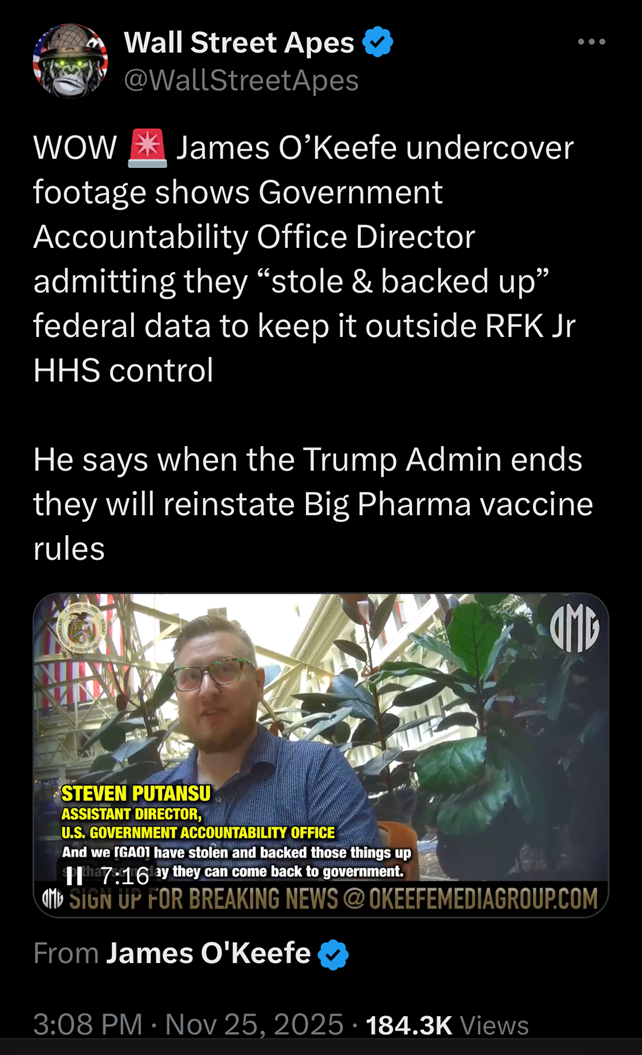642x1055 pixels.
Task: Open the post's three-dot overflow menu
Action: [592, 42]
